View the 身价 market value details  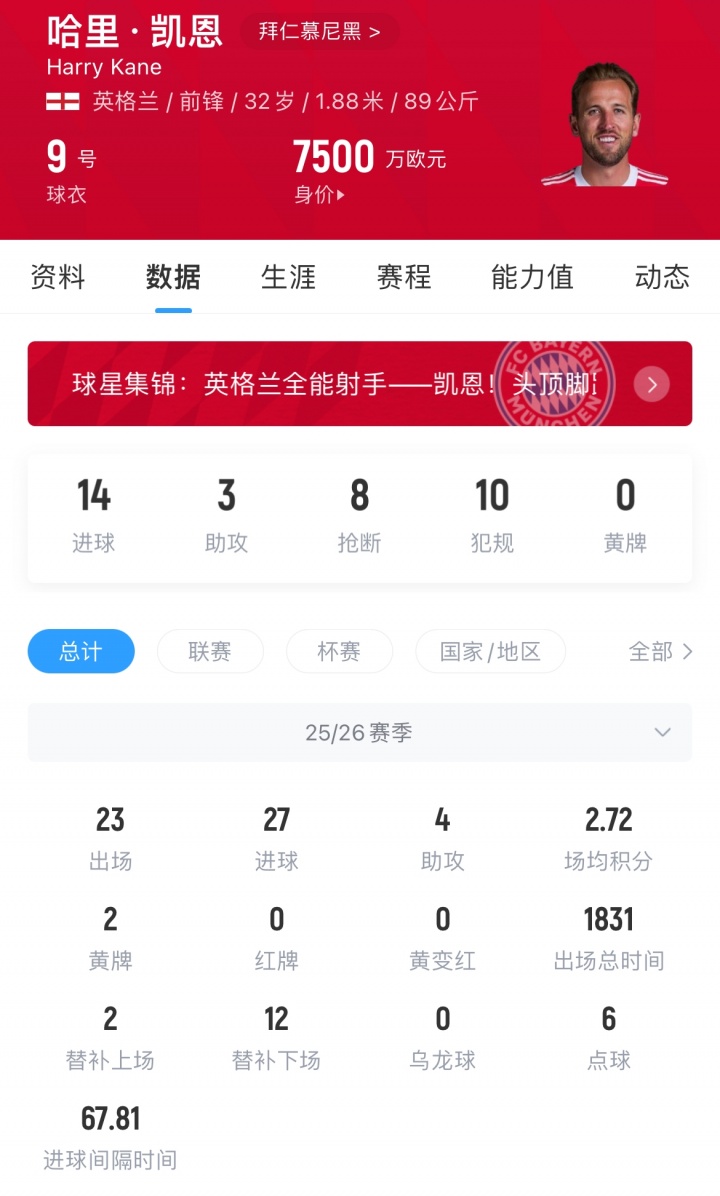(x=320, y=195)
